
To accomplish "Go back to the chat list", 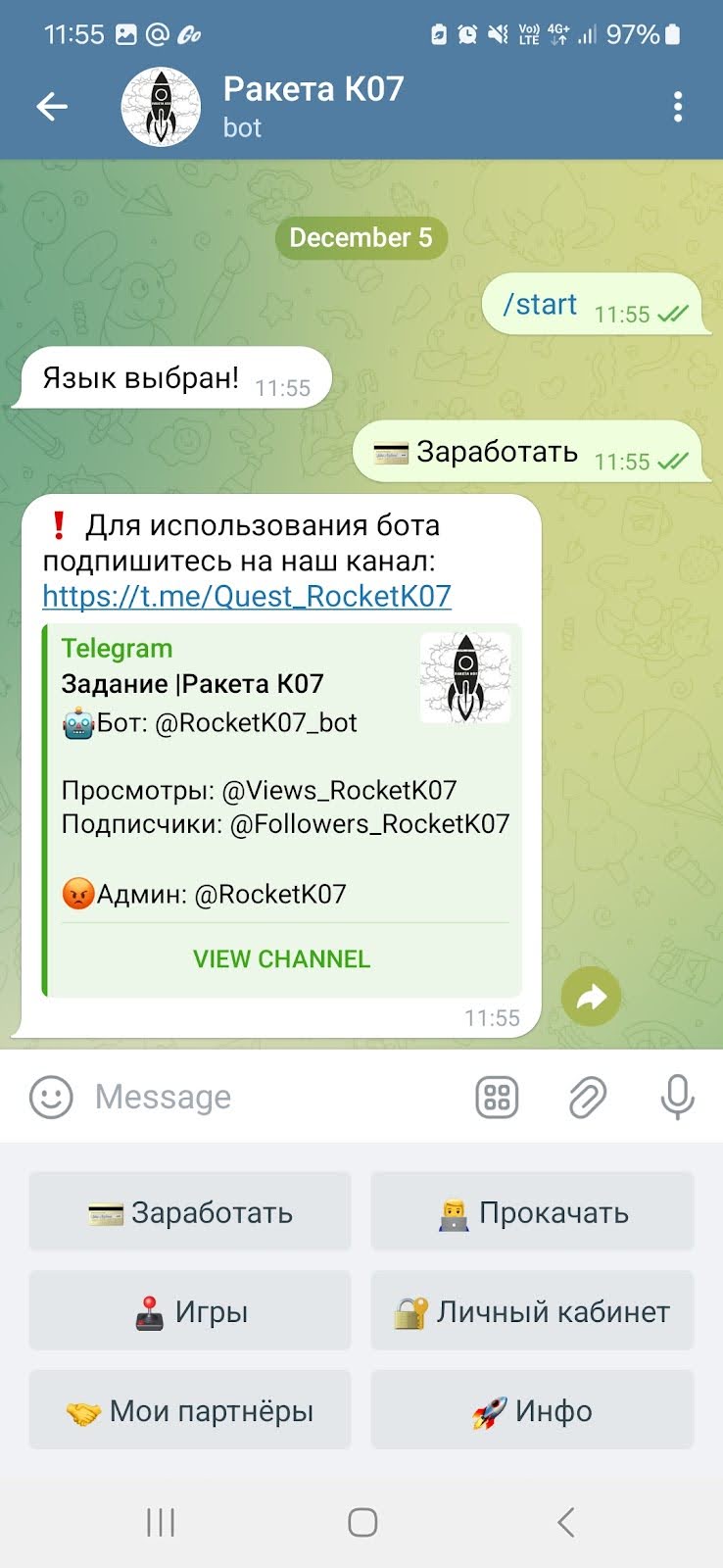I will click(52, 106).
